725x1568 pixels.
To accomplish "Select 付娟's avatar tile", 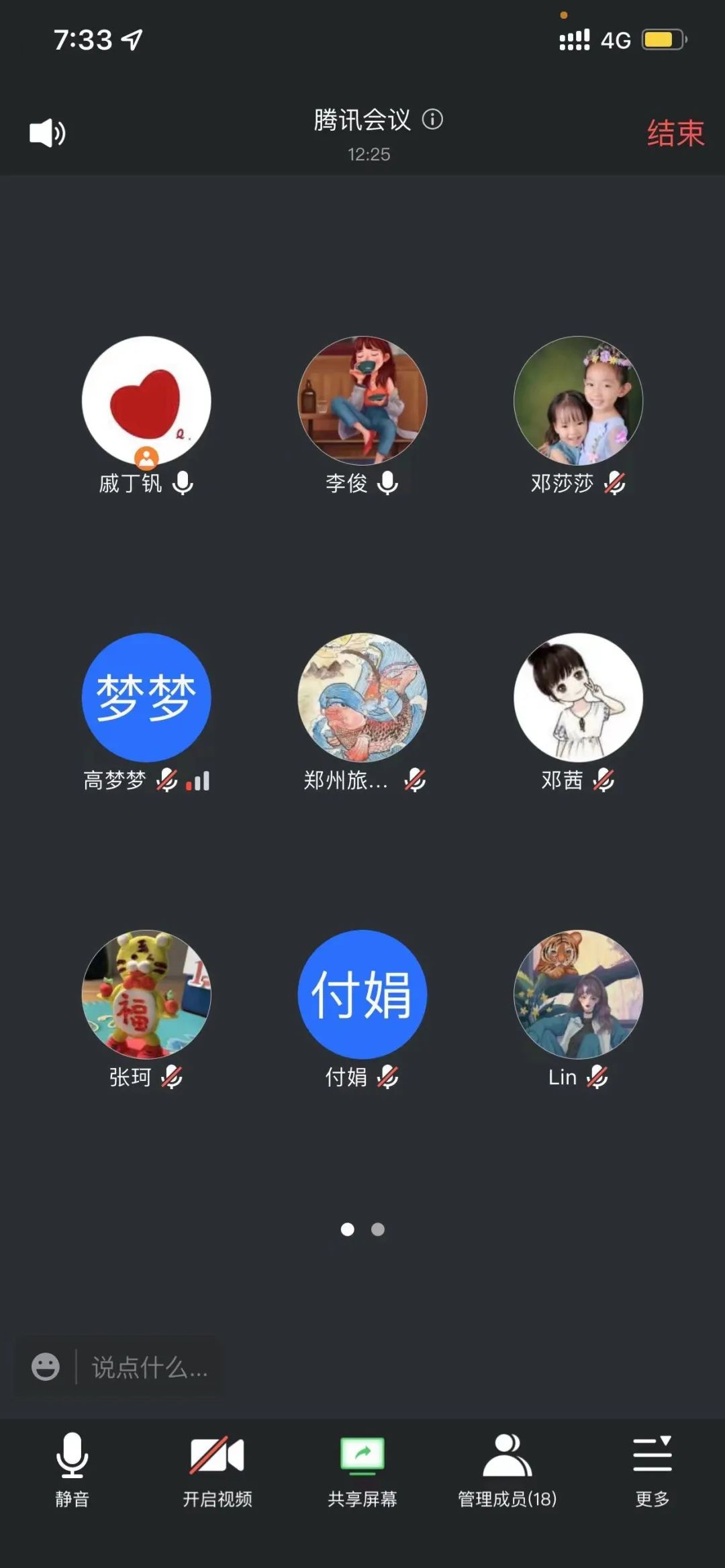I will pyautogui.click(x=362, y=994).
